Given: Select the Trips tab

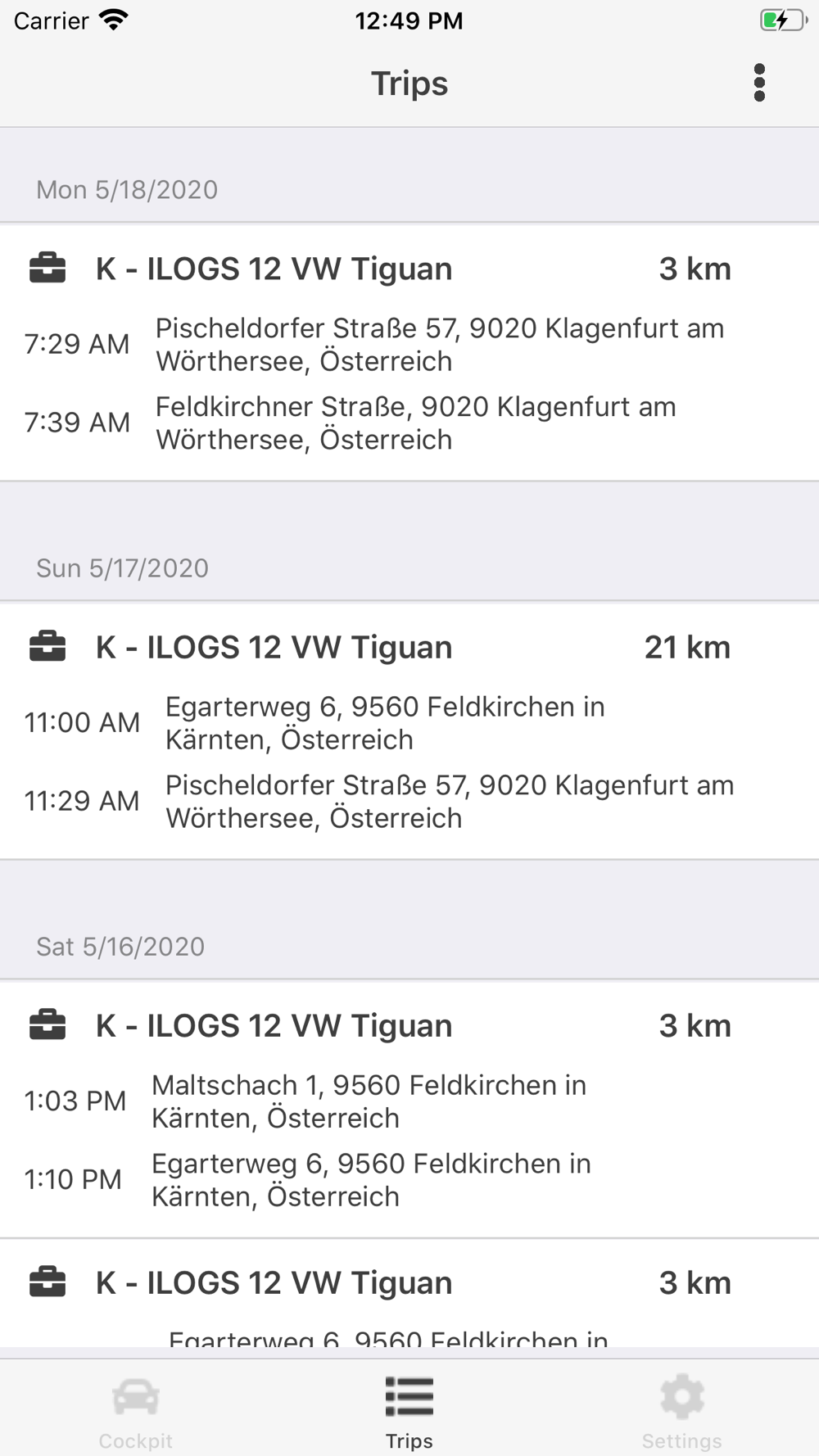Looking at the screenshot, I should click(x=409, y=1410).
